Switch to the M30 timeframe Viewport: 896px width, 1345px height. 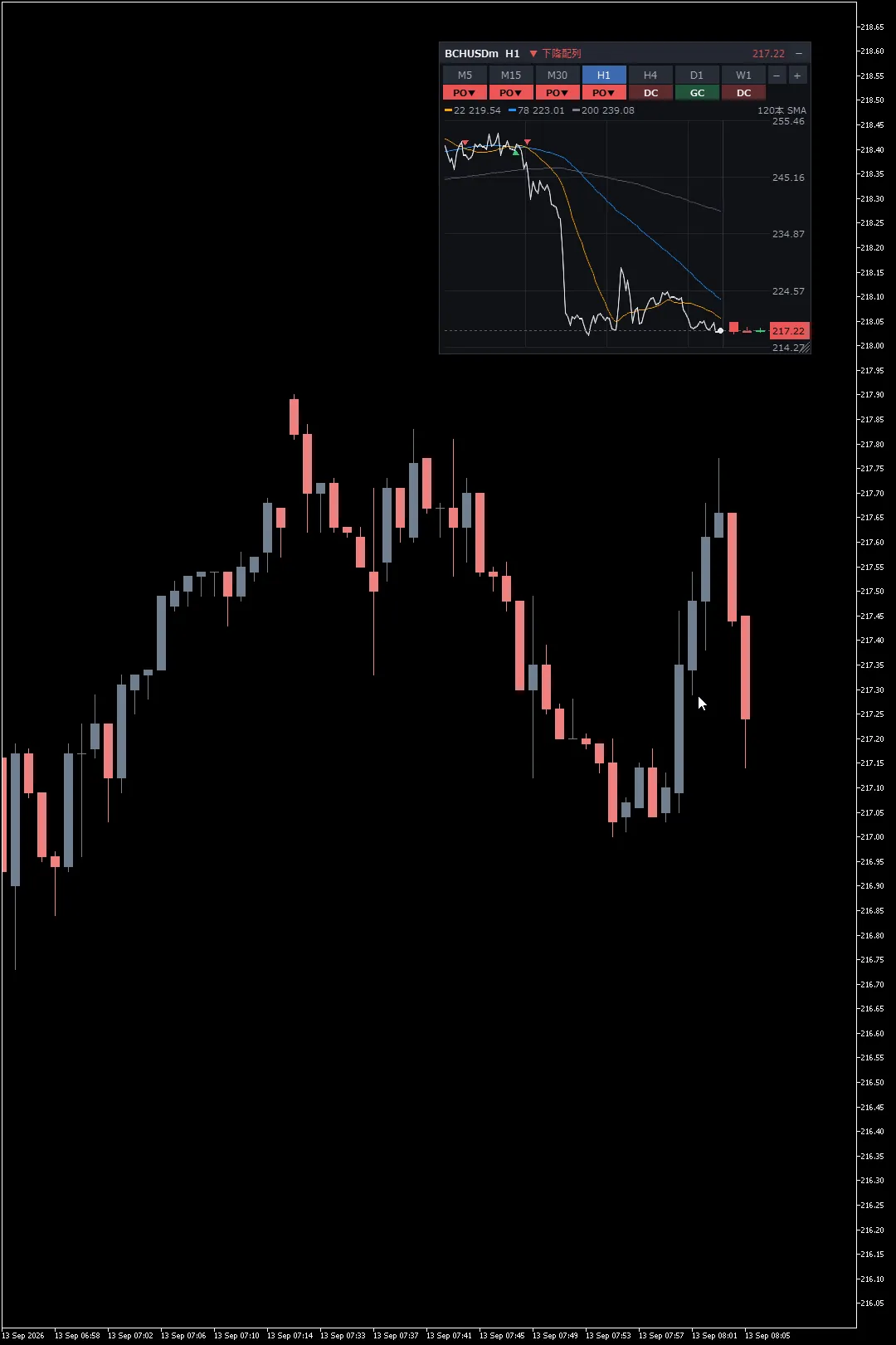[x=558, y=76]
